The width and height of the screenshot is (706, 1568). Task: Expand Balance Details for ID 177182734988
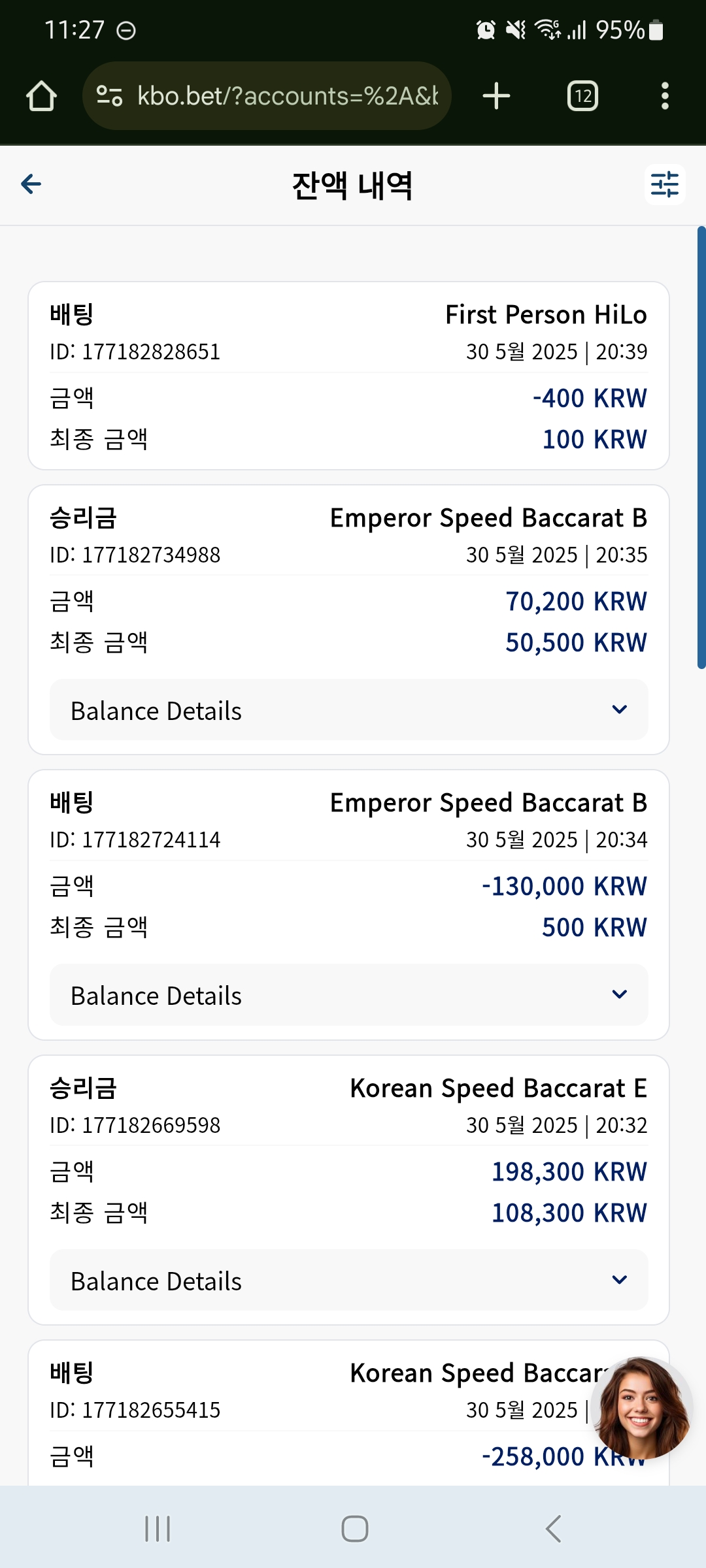349,710
